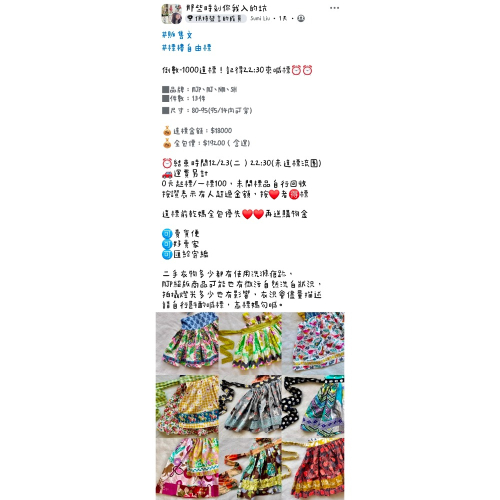This screenshot has height=500, width=500.
Task: Open the pink patchwork dress photo
Action: (187, 469)
